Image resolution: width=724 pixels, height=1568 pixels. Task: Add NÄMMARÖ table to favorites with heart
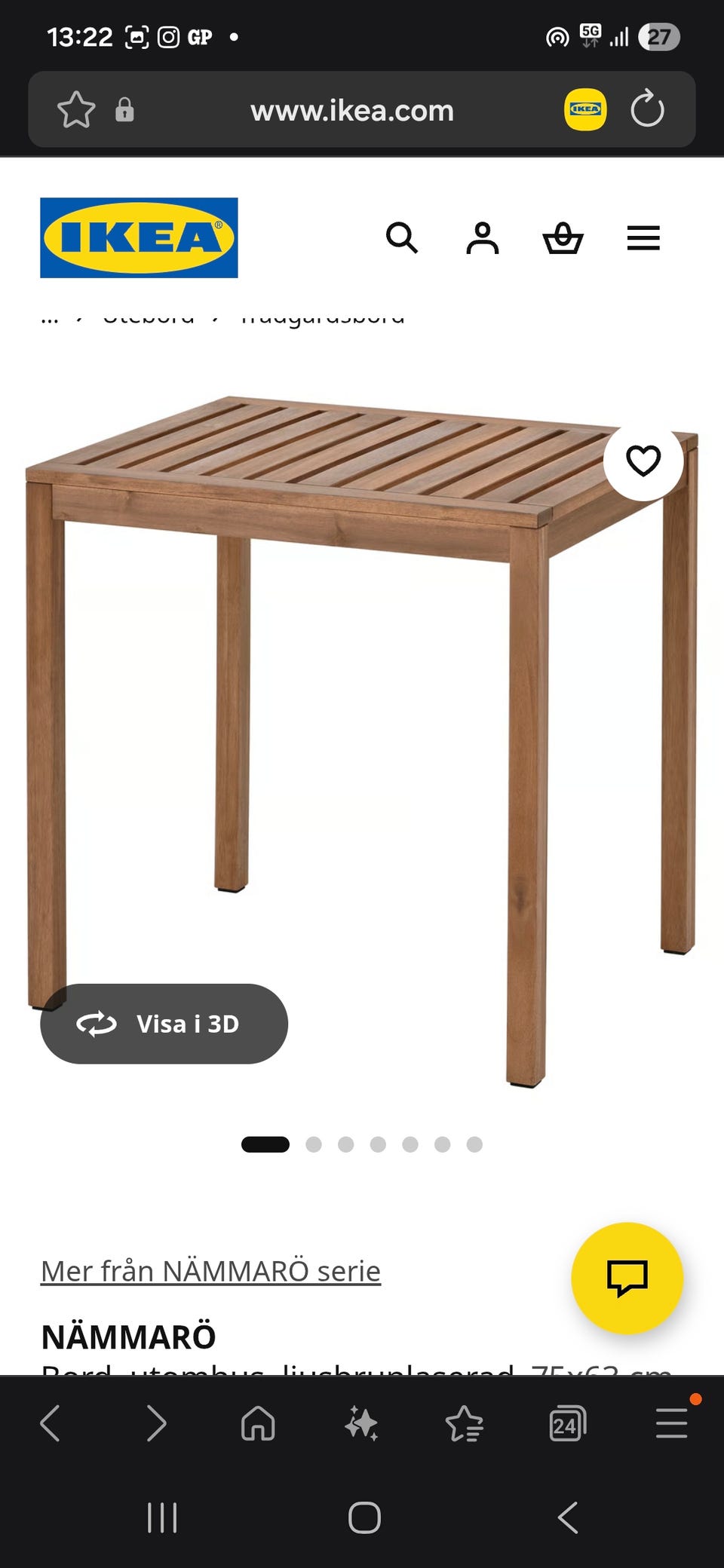pos(643,460)
